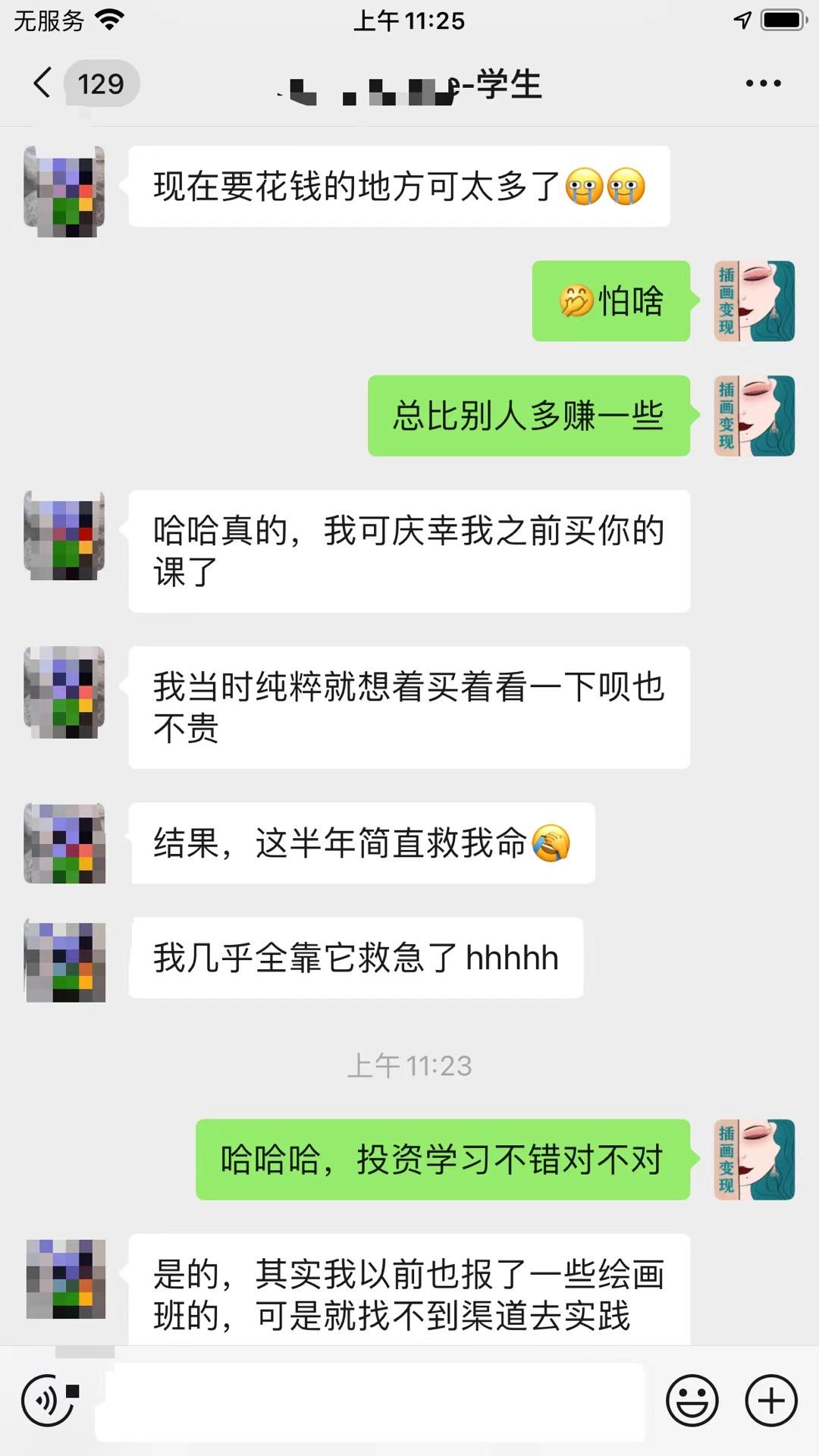Open the contact's avatar next to first message
The width and height of the screenshot is (819, 1456).
point(65,190)
